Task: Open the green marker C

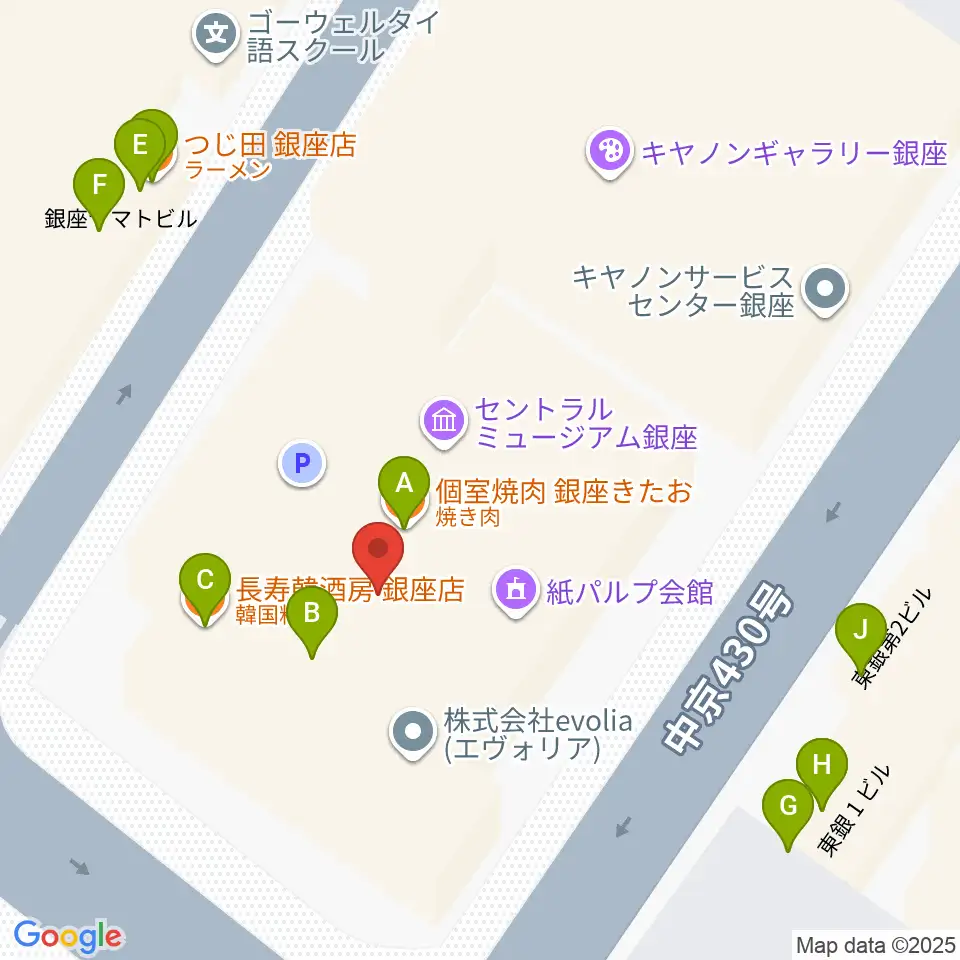Action: 204,584
